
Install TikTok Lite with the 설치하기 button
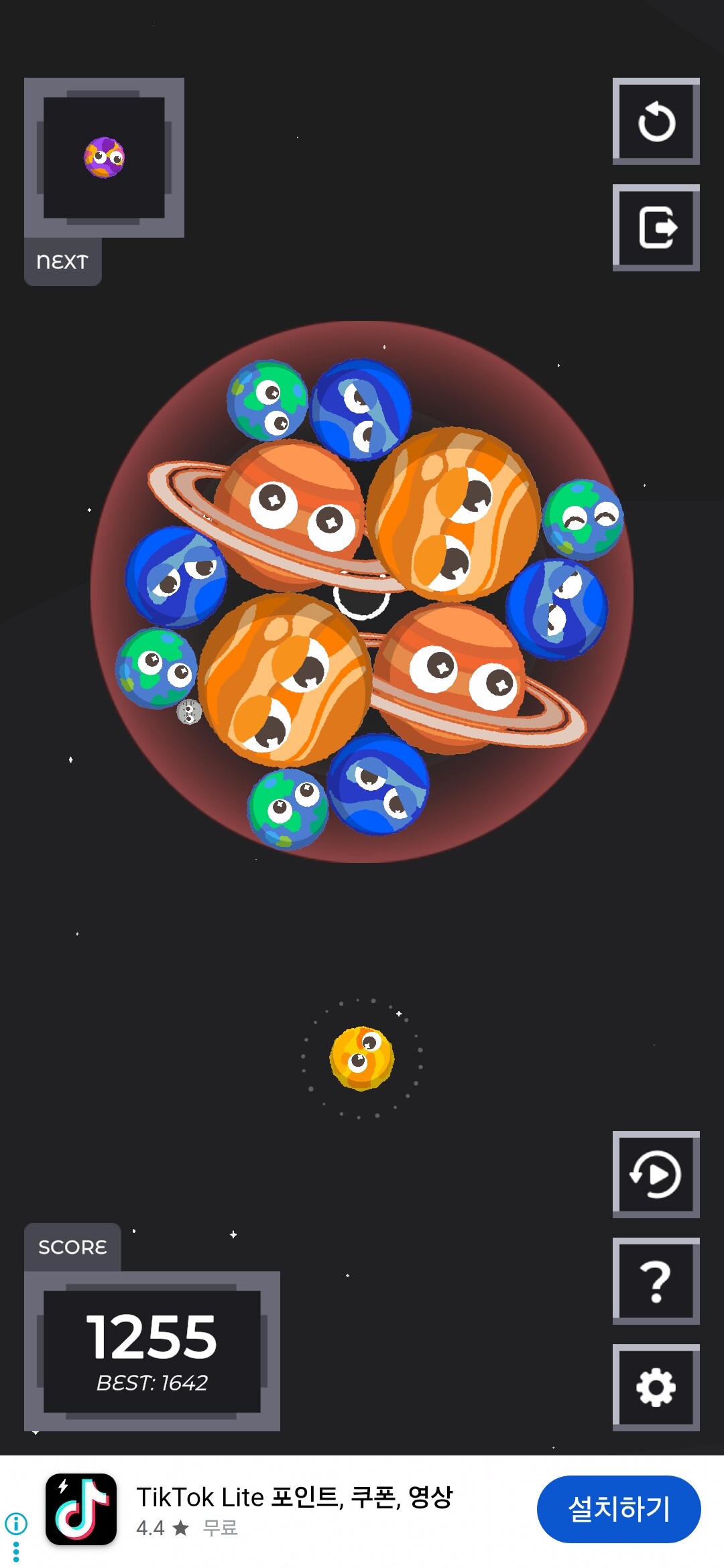618,1509
